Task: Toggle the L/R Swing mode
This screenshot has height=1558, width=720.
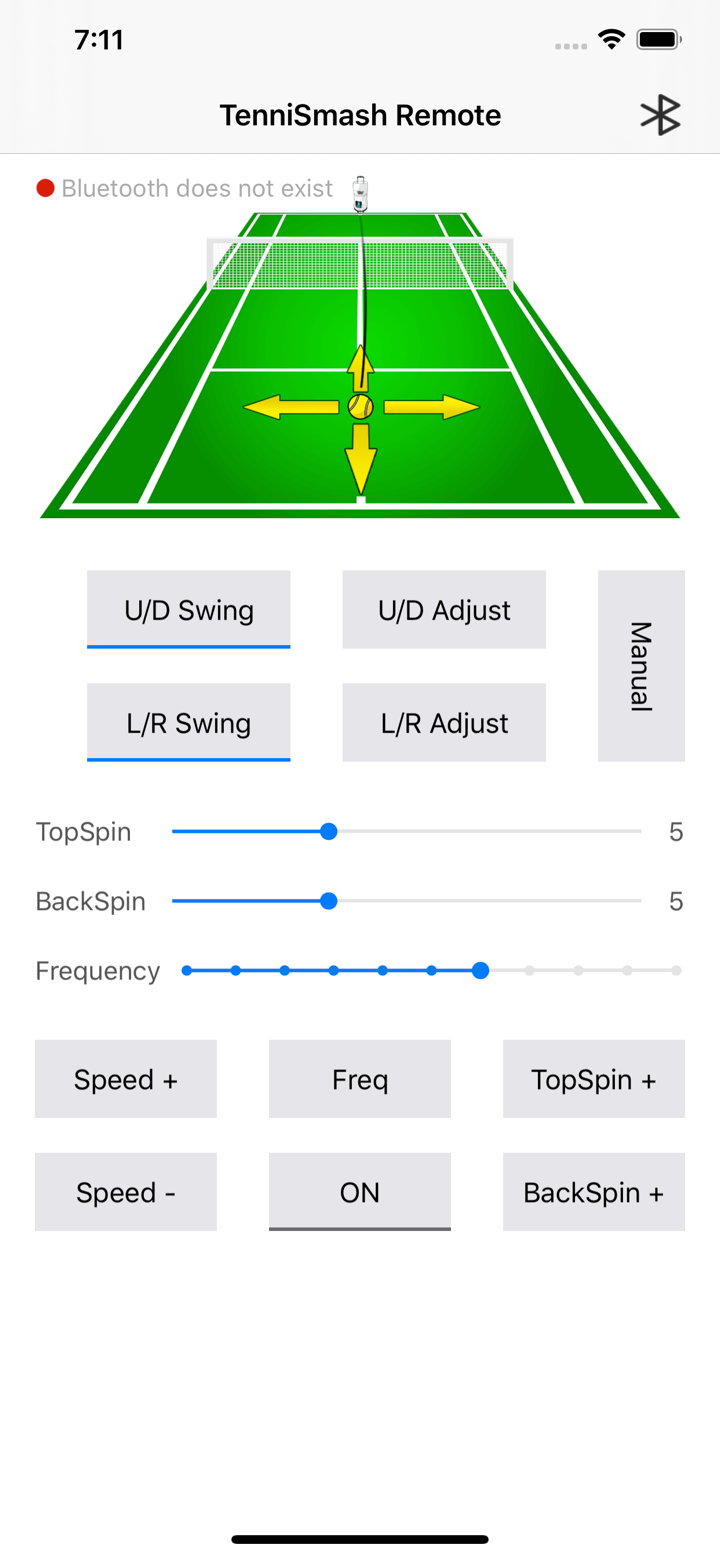Action: (188, 722)
